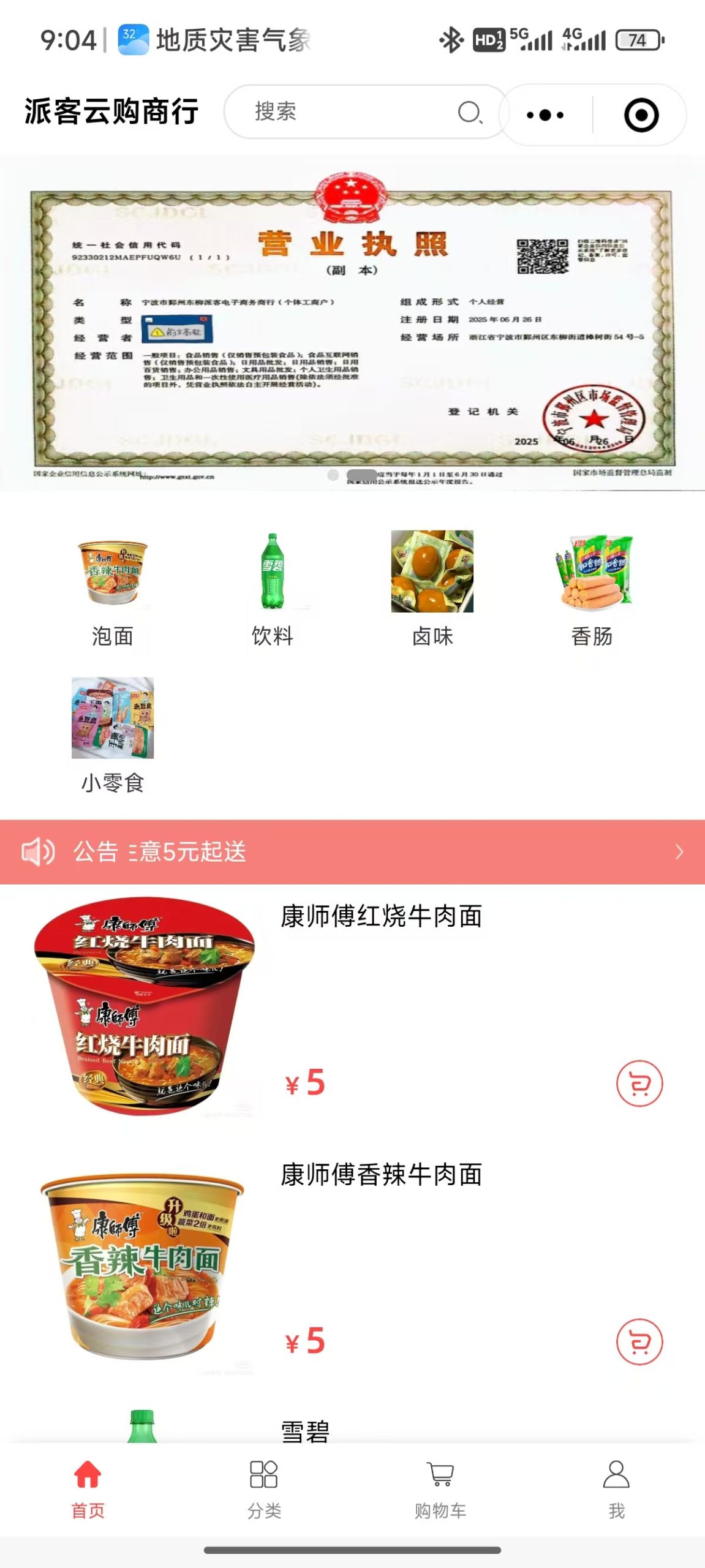Image resolution: width=705 pixels, height=1568 pixels.
Task: Add 康师傅香辣牛肉面 to the cart
Action: (639, 1342)
